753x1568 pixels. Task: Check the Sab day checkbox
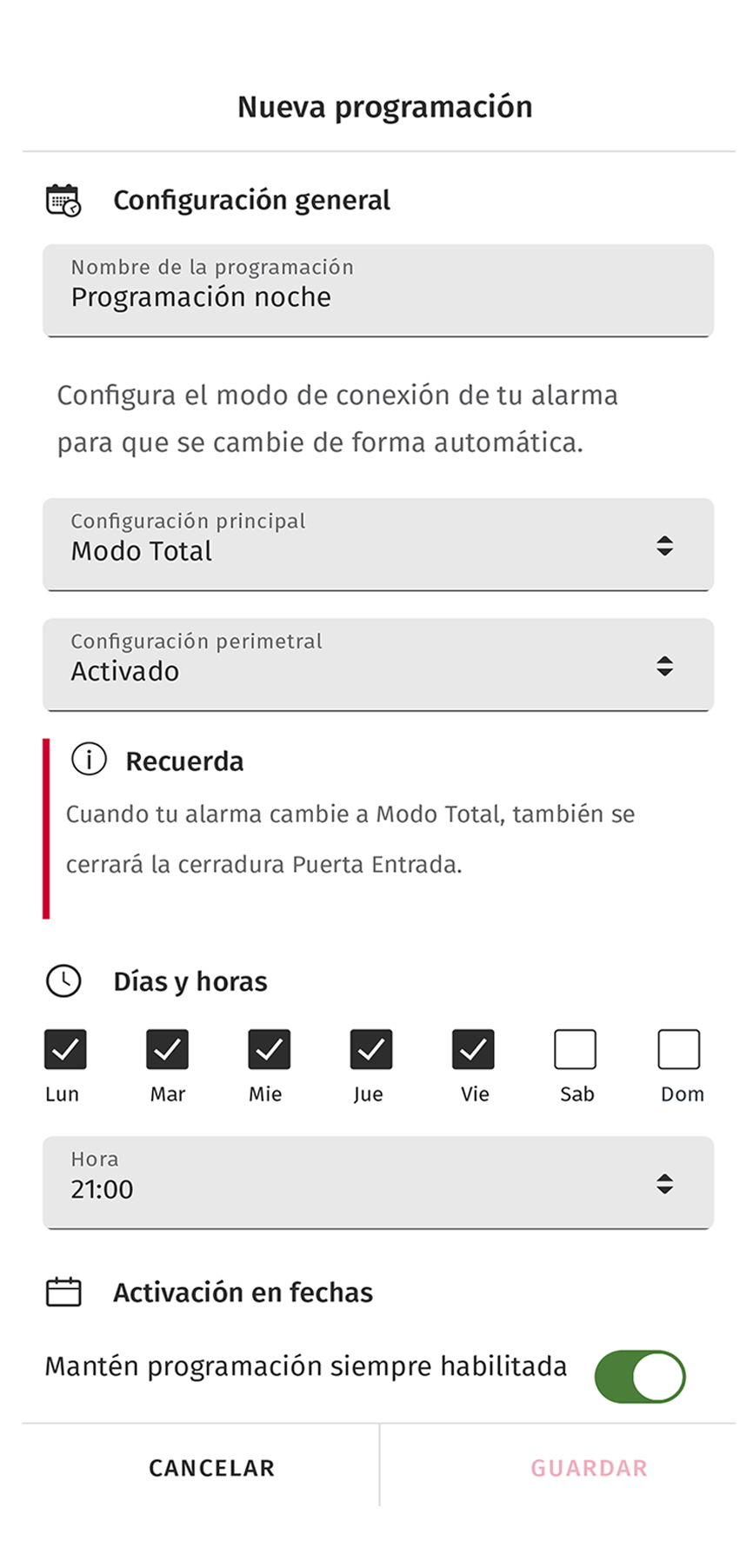click(576, 1048)
